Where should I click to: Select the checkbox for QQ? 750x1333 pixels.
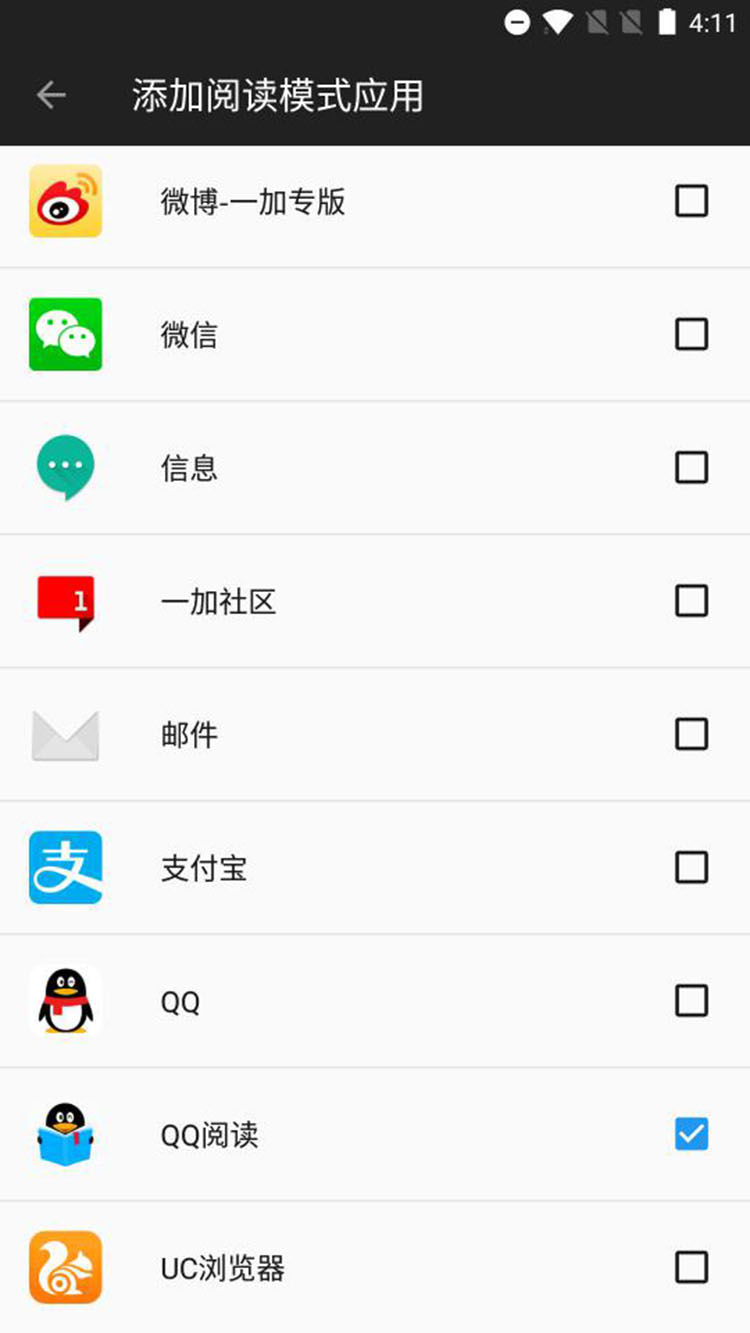(x=692, y=1001)
